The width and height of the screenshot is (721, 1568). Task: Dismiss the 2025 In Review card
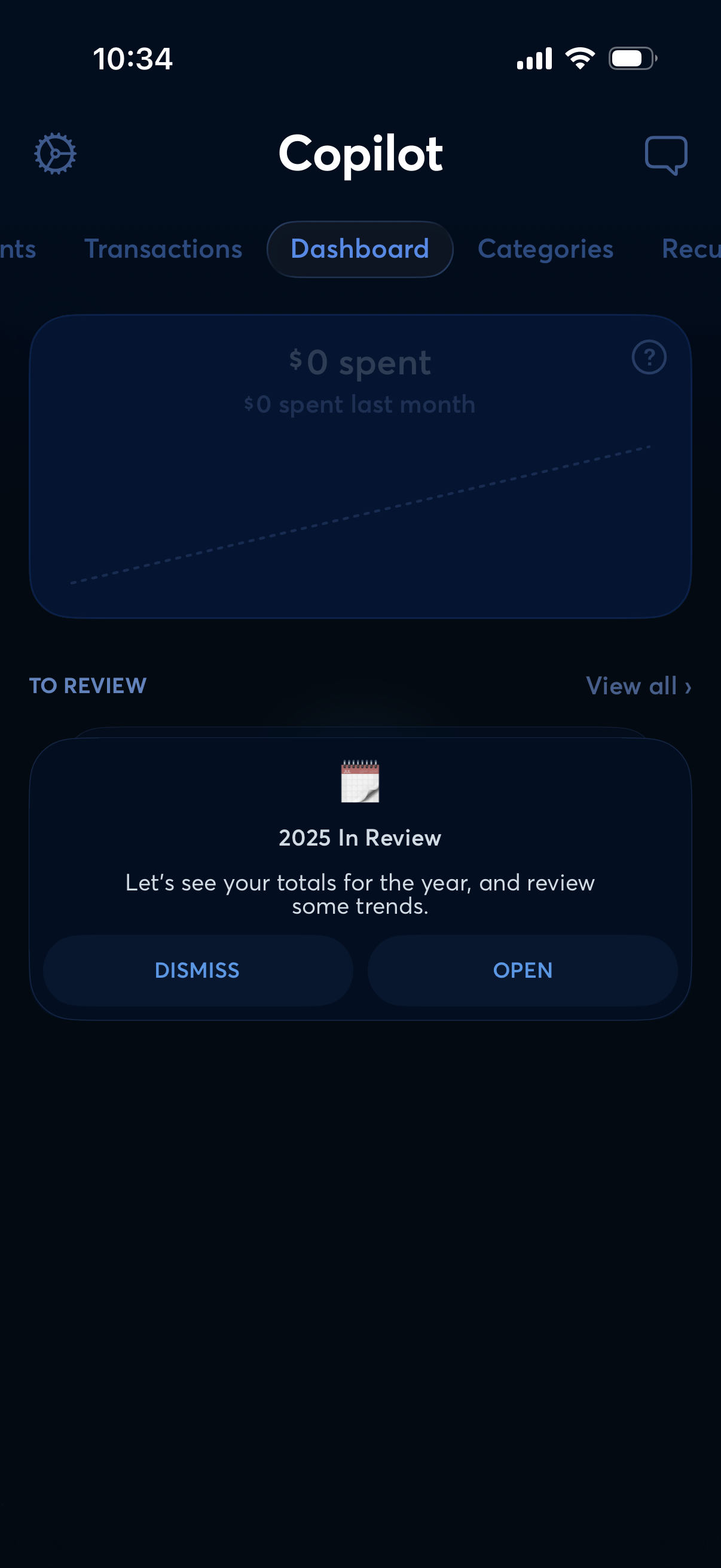(197, 970)
